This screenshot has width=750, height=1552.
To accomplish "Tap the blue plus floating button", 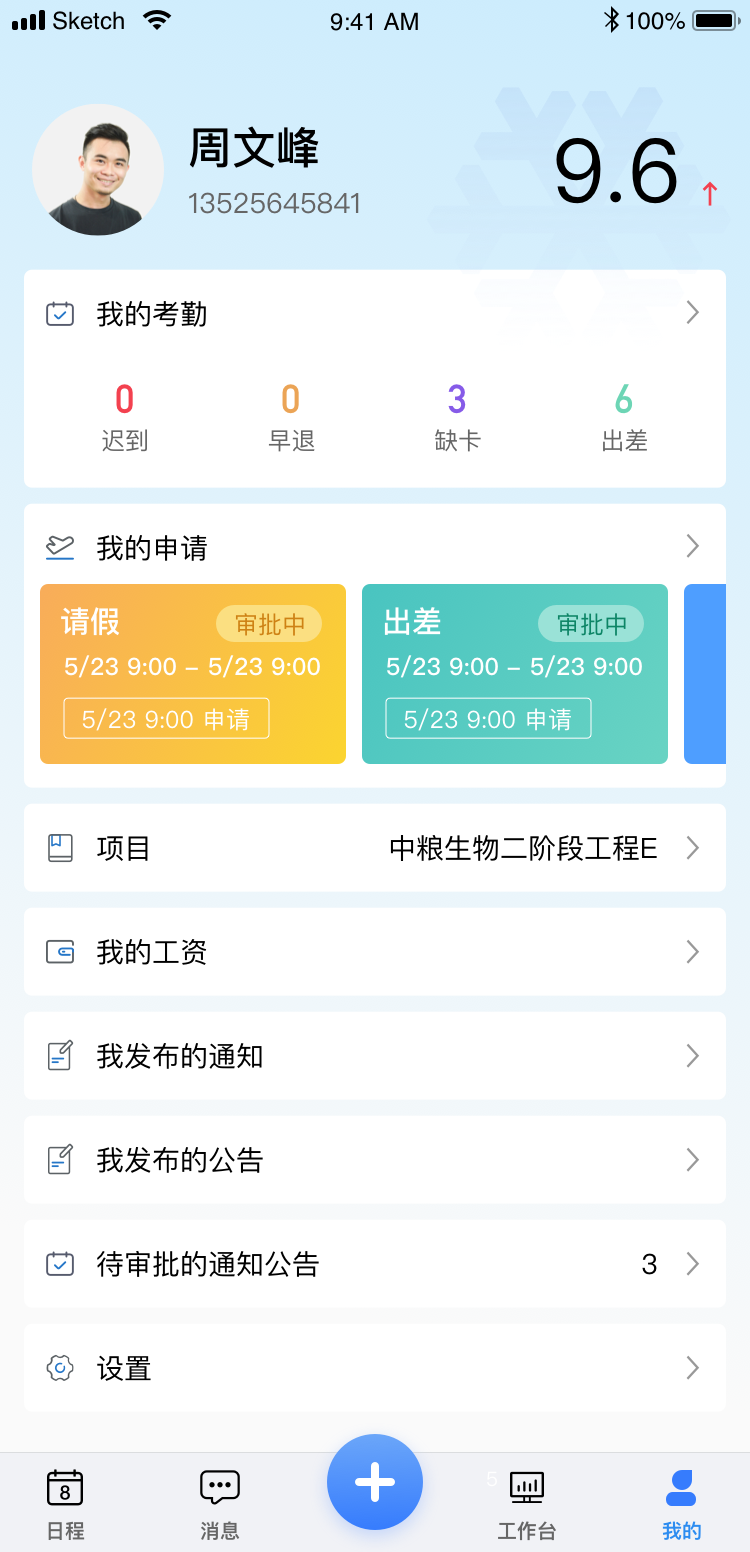I will point(375,1482).
